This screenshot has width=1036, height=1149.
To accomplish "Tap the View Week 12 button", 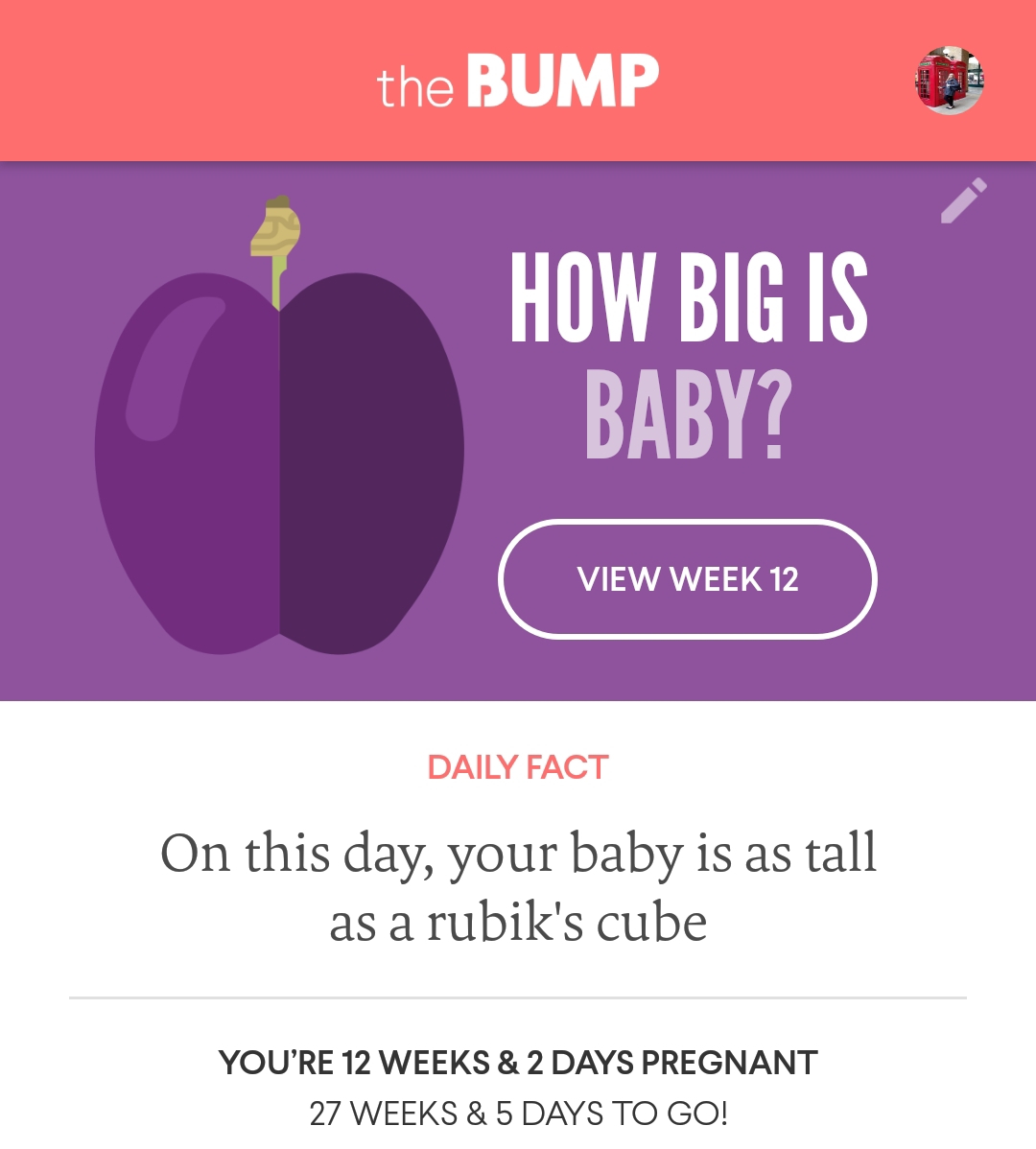I will click(687, 579).
